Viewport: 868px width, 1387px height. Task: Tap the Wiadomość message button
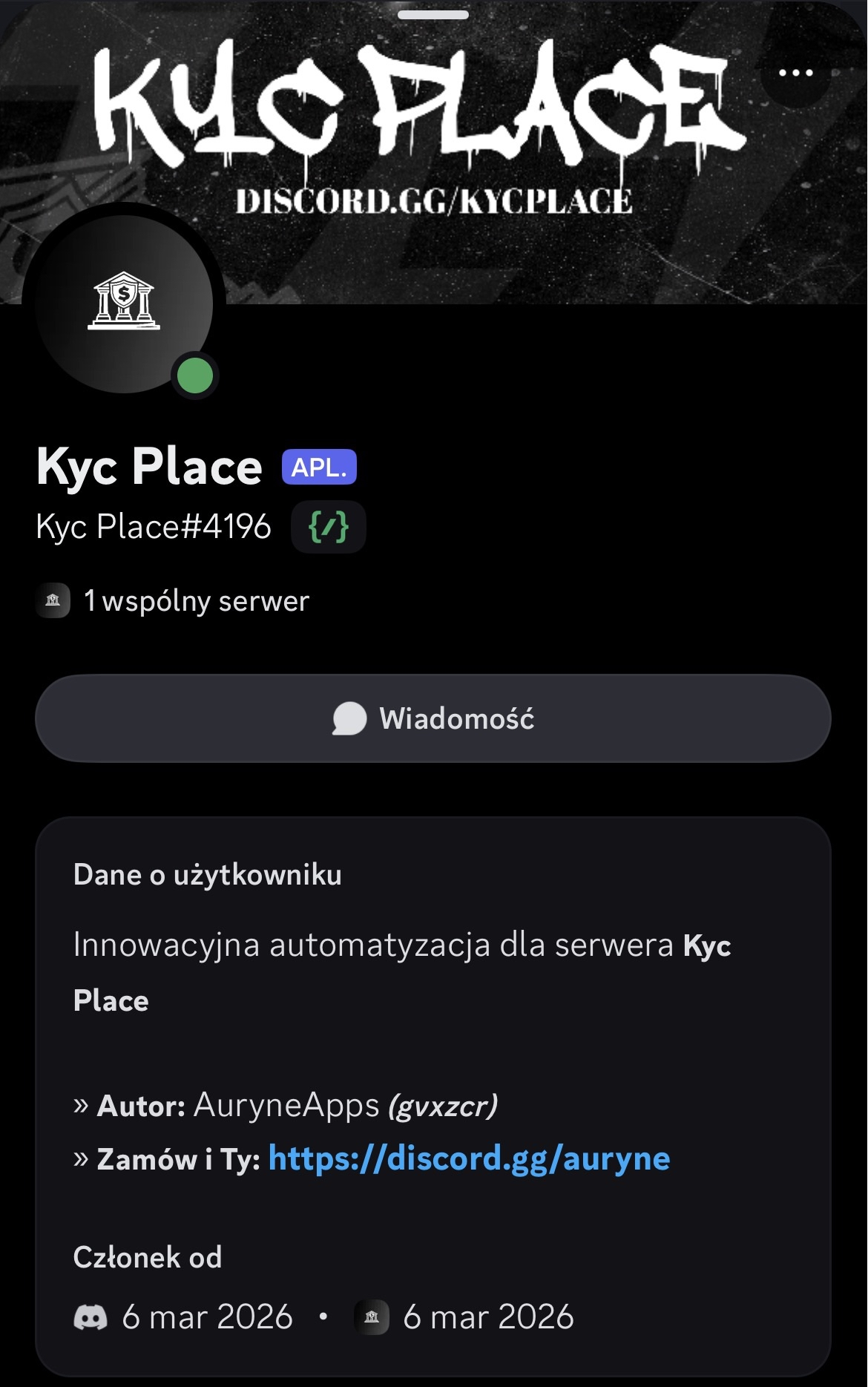(x=433, y=718)
